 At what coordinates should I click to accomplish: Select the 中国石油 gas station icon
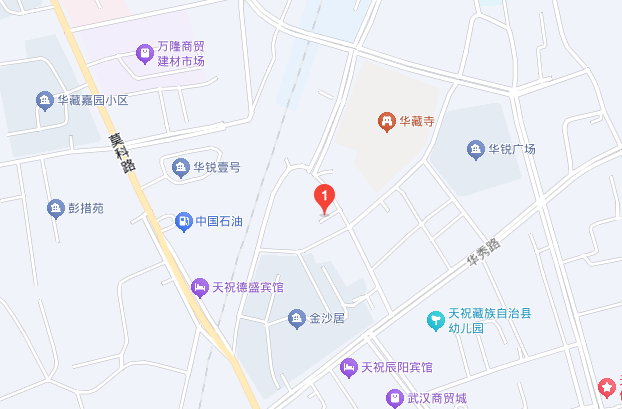[x=183, y=222]
